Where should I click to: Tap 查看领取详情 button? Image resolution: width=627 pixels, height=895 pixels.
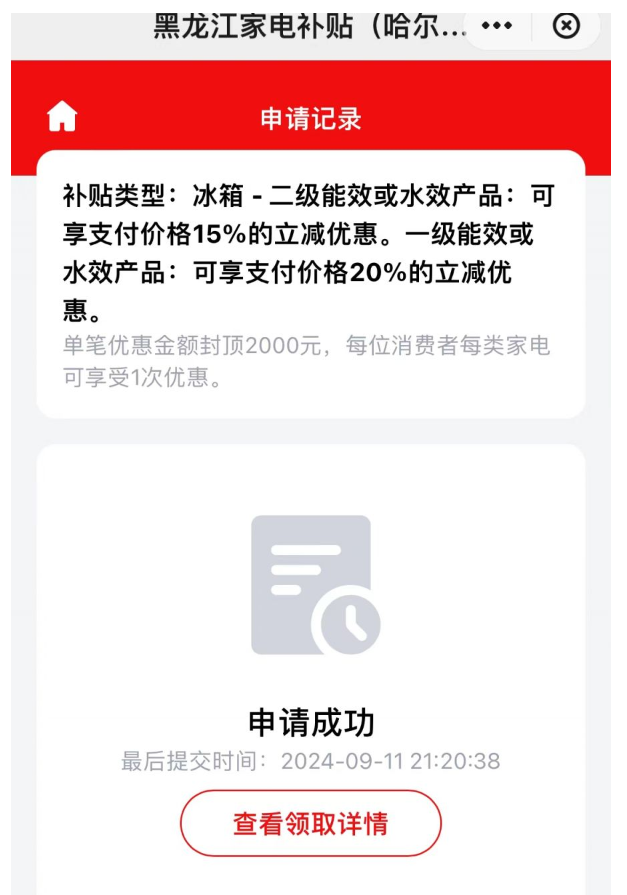tap(310, 824)
